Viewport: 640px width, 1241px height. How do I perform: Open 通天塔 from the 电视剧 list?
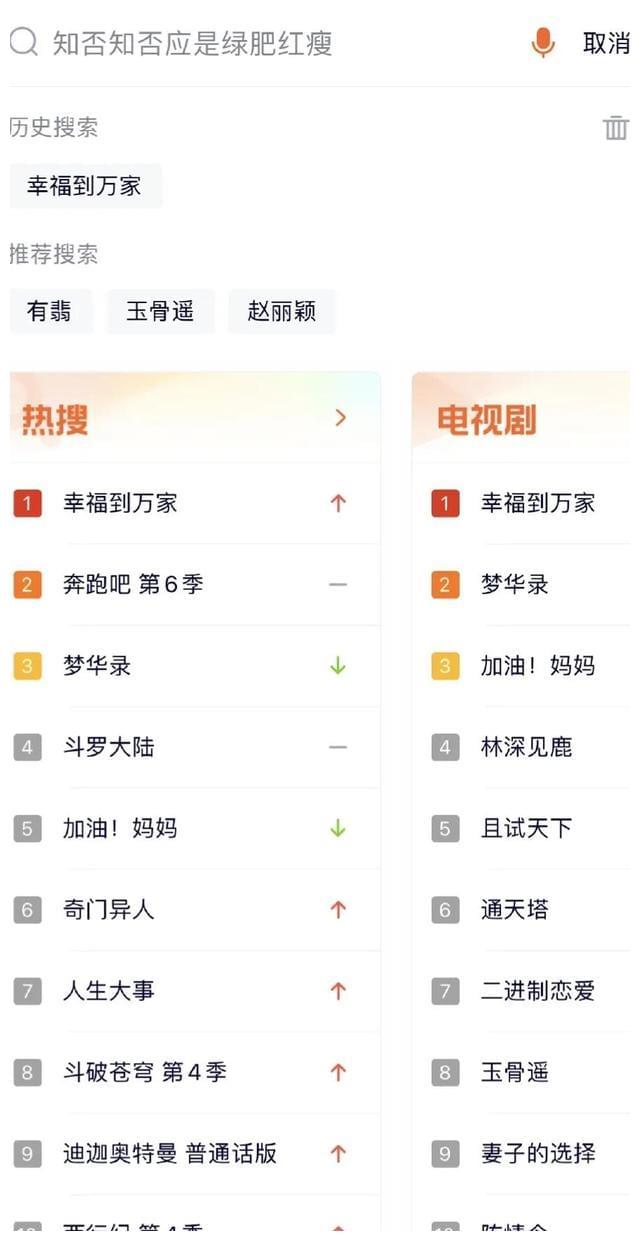[515, 910]
